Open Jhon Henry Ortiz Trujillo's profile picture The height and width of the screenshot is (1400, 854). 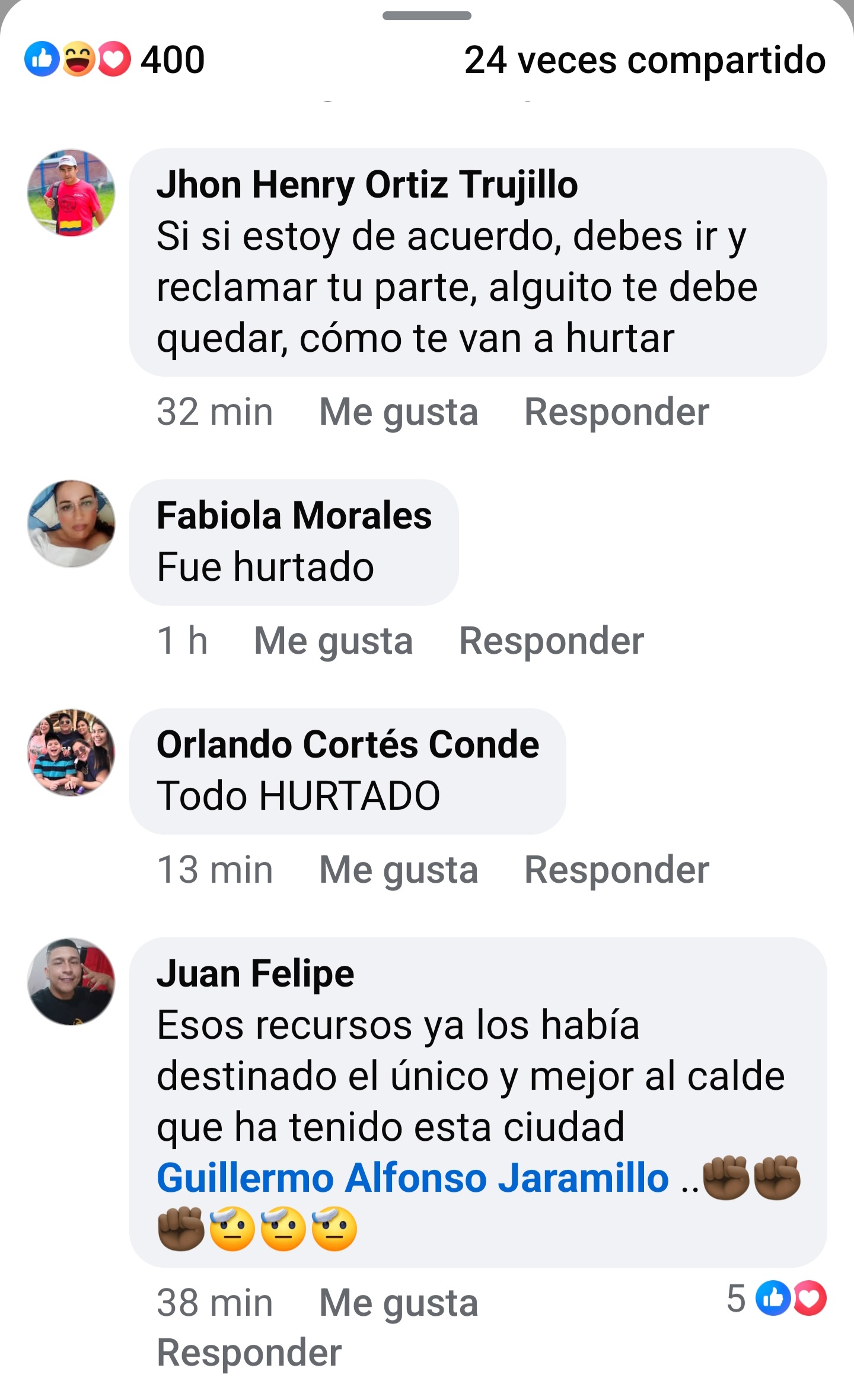coord(71,193)
